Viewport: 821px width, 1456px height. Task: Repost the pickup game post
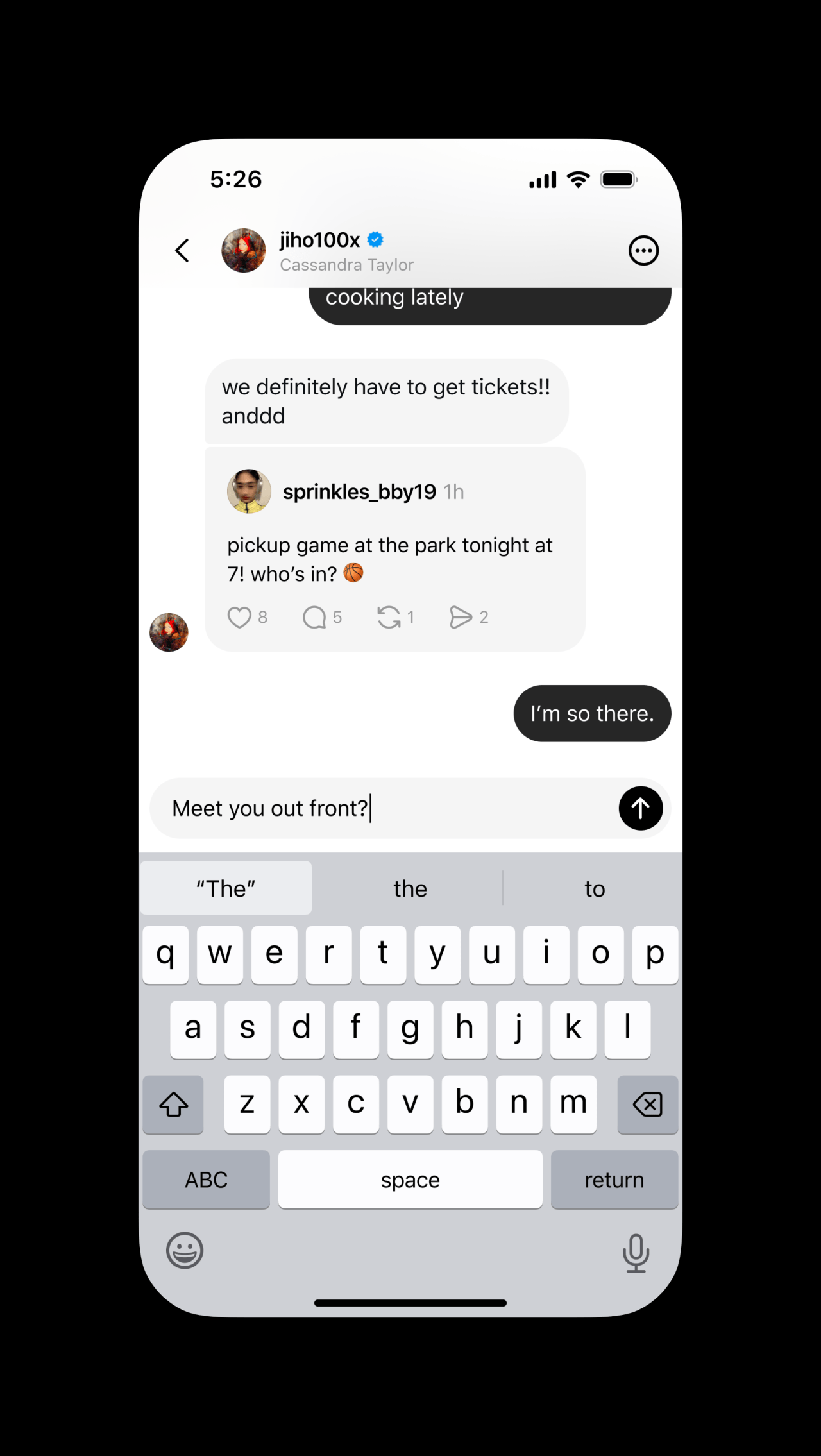pyautogui.click(x=389, y=617)
